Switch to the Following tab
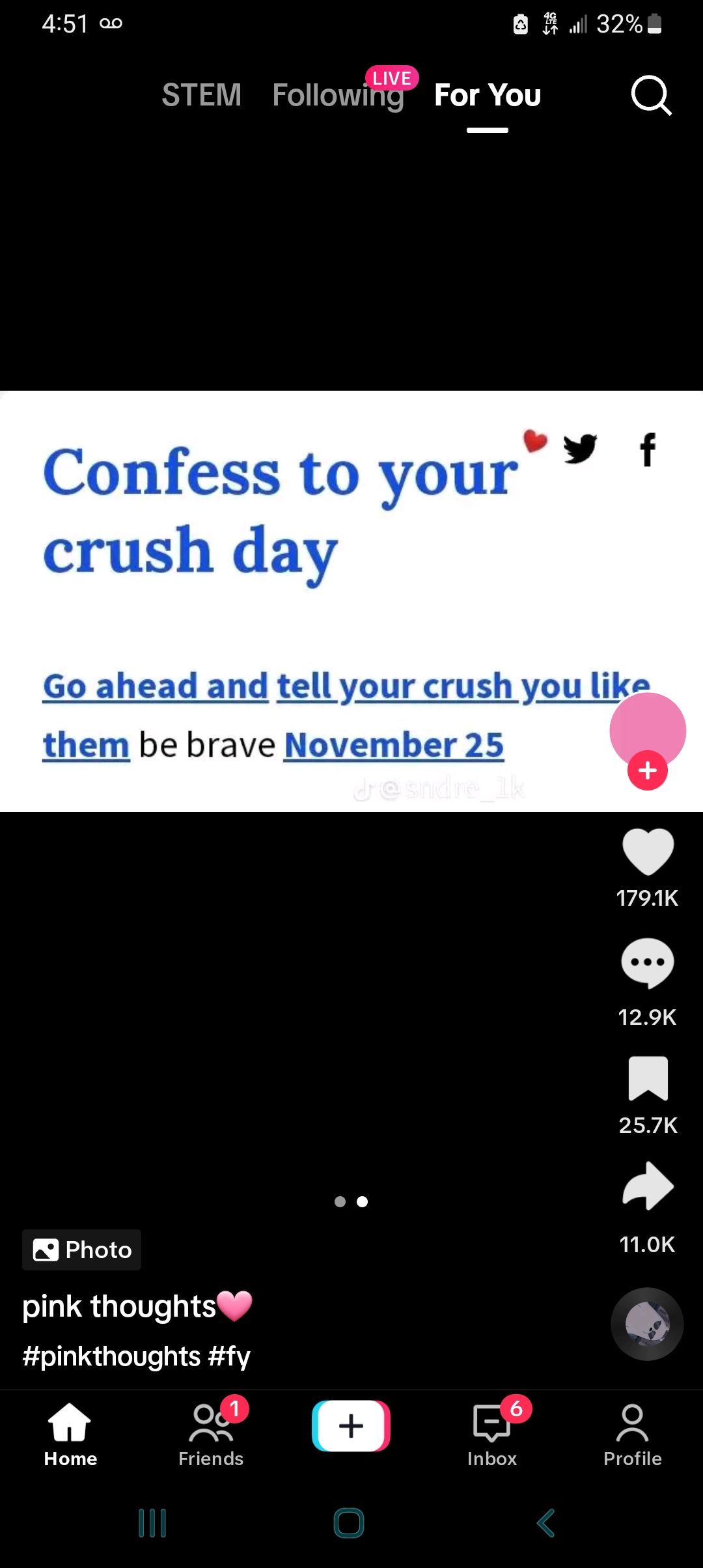Viewport: 703px width, 1568px height. [338, 96]
